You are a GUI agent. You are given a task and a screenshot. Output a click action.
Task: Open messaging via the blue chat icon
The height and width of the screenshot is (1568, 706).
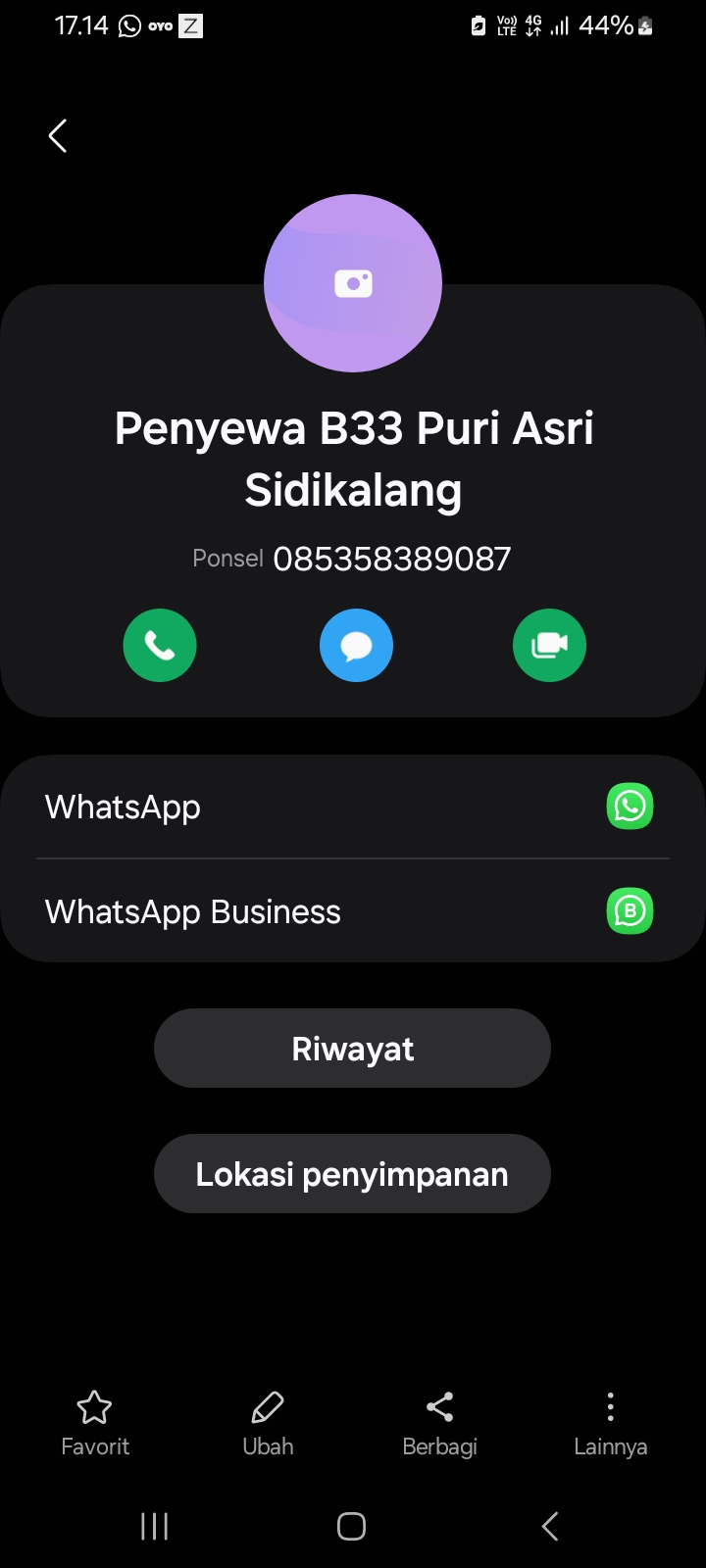[x=356, y=646]
